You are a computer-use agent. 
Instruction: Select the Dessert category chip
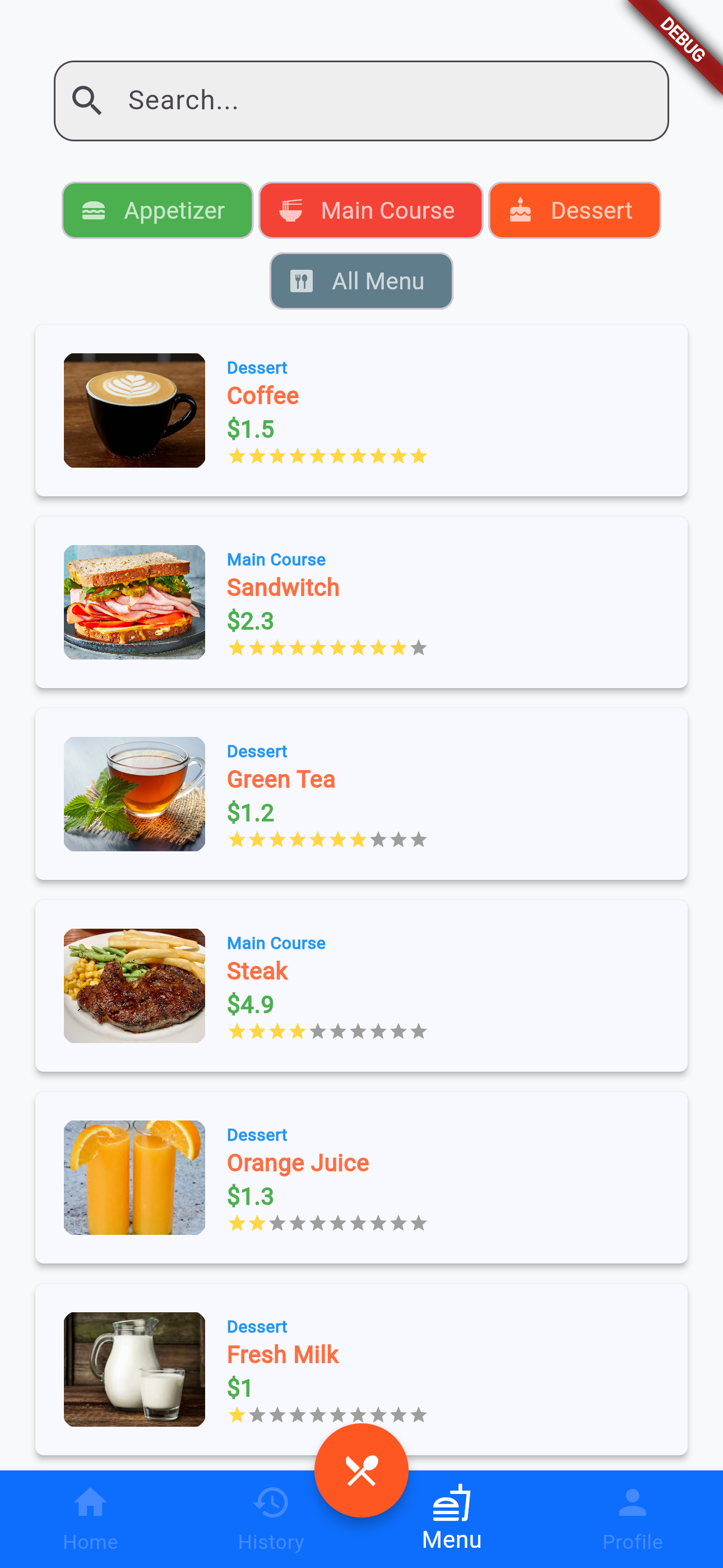(574, 211)
